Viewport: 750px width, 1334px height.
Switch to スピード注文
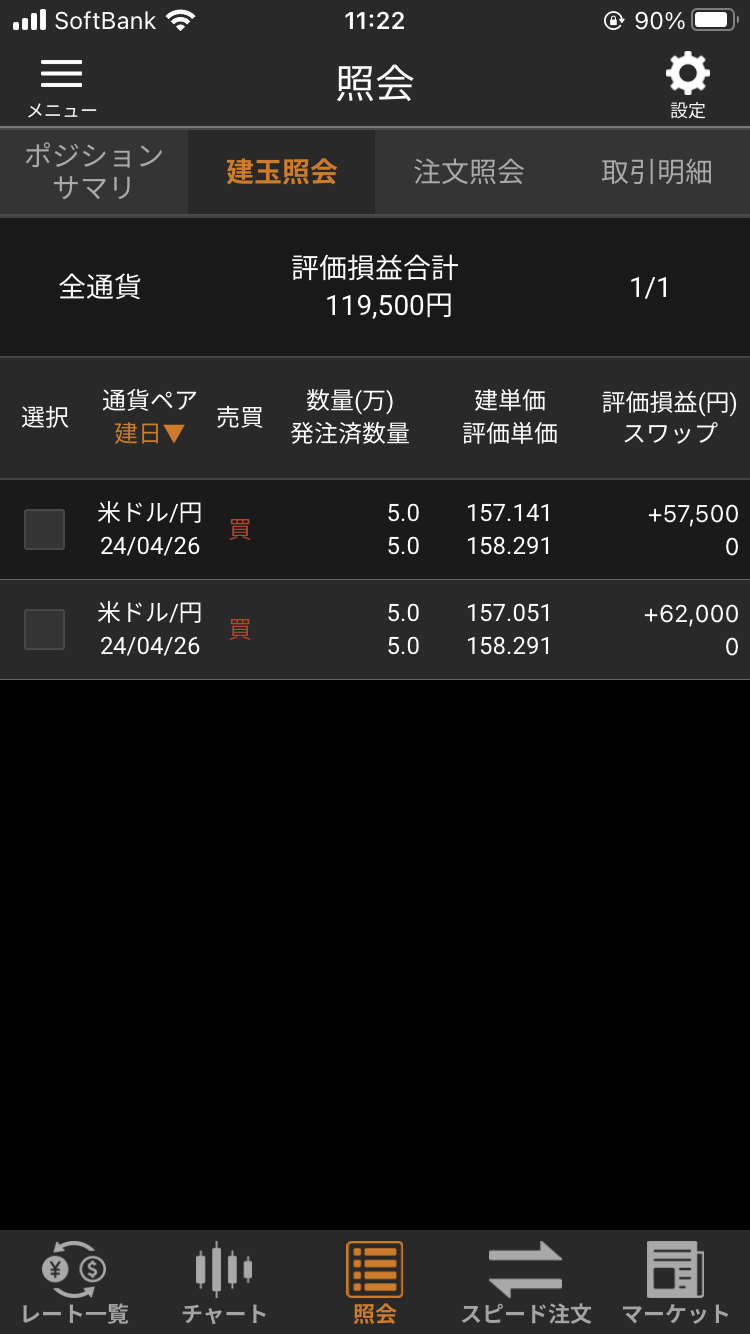pyautogui.click(x=526, y=1283)
